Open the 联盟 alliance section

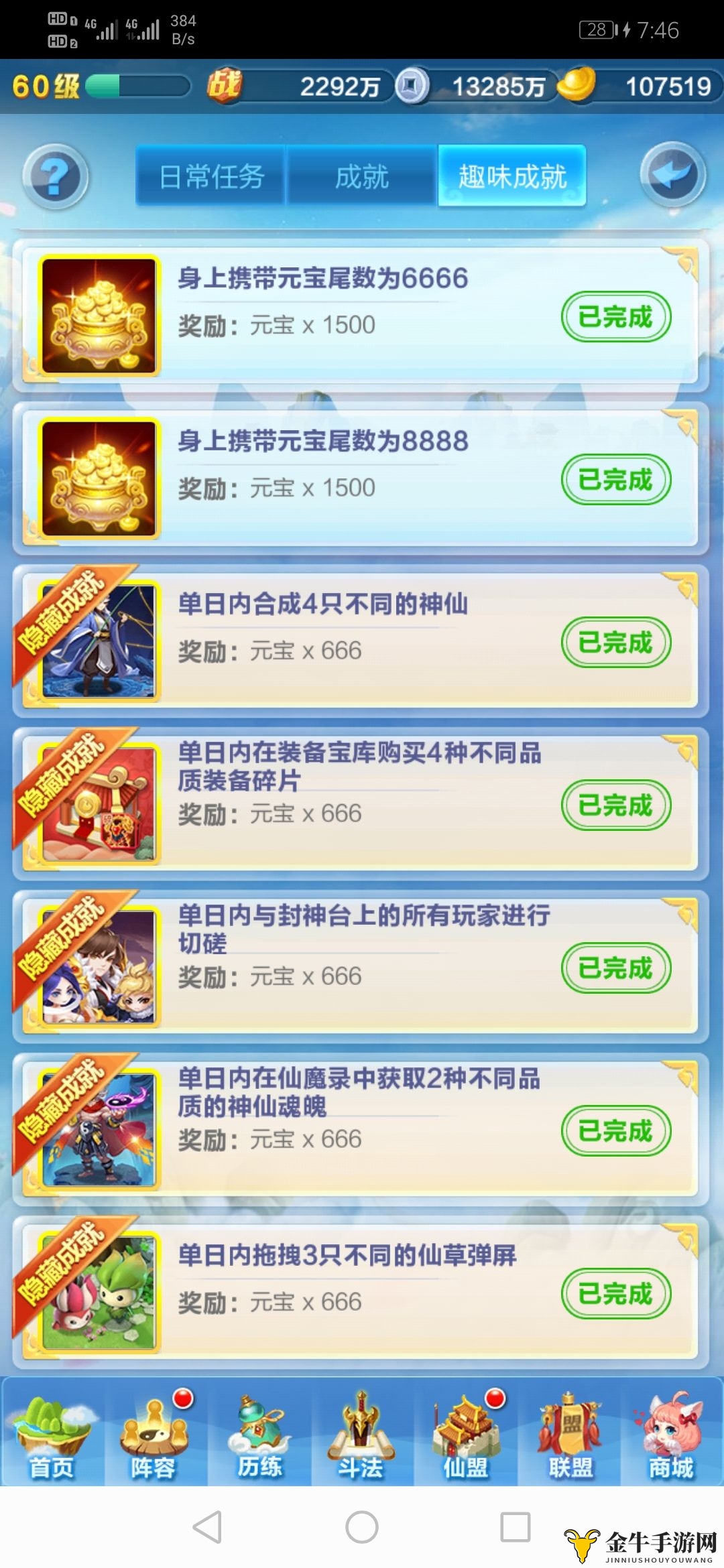(x=570, y=1433)
